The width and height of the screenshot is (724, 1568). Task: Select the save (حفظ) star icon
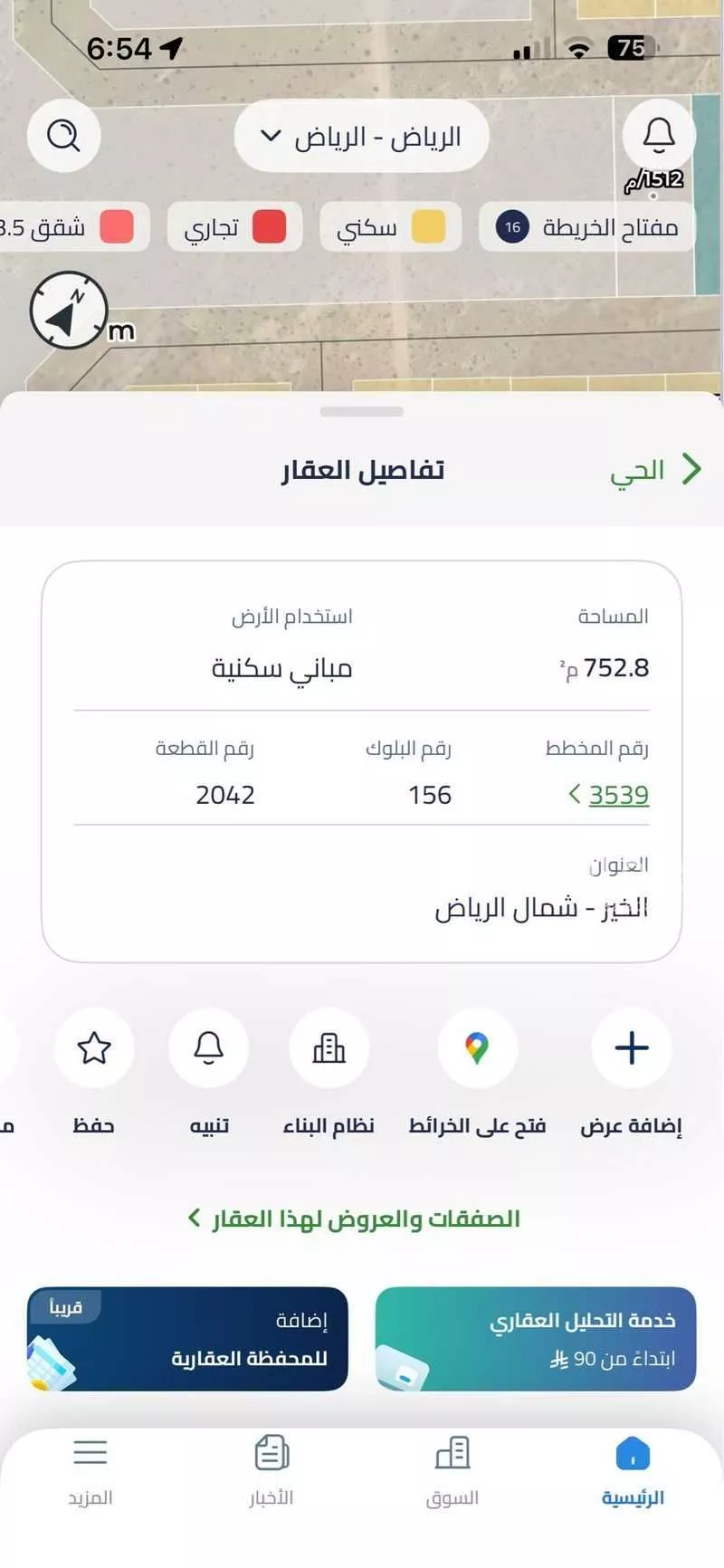93,1047
